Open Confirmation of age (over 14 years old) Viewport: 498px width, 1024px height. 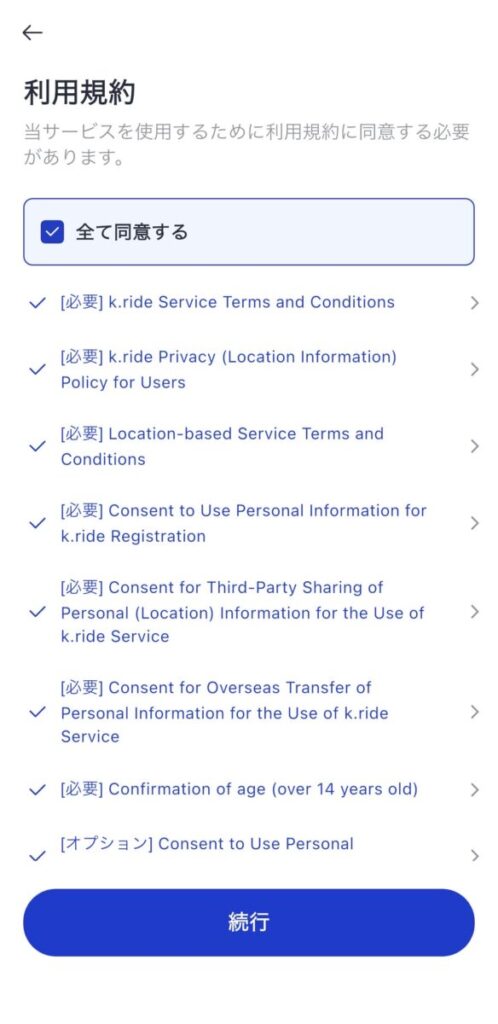(x=254, y=790)
